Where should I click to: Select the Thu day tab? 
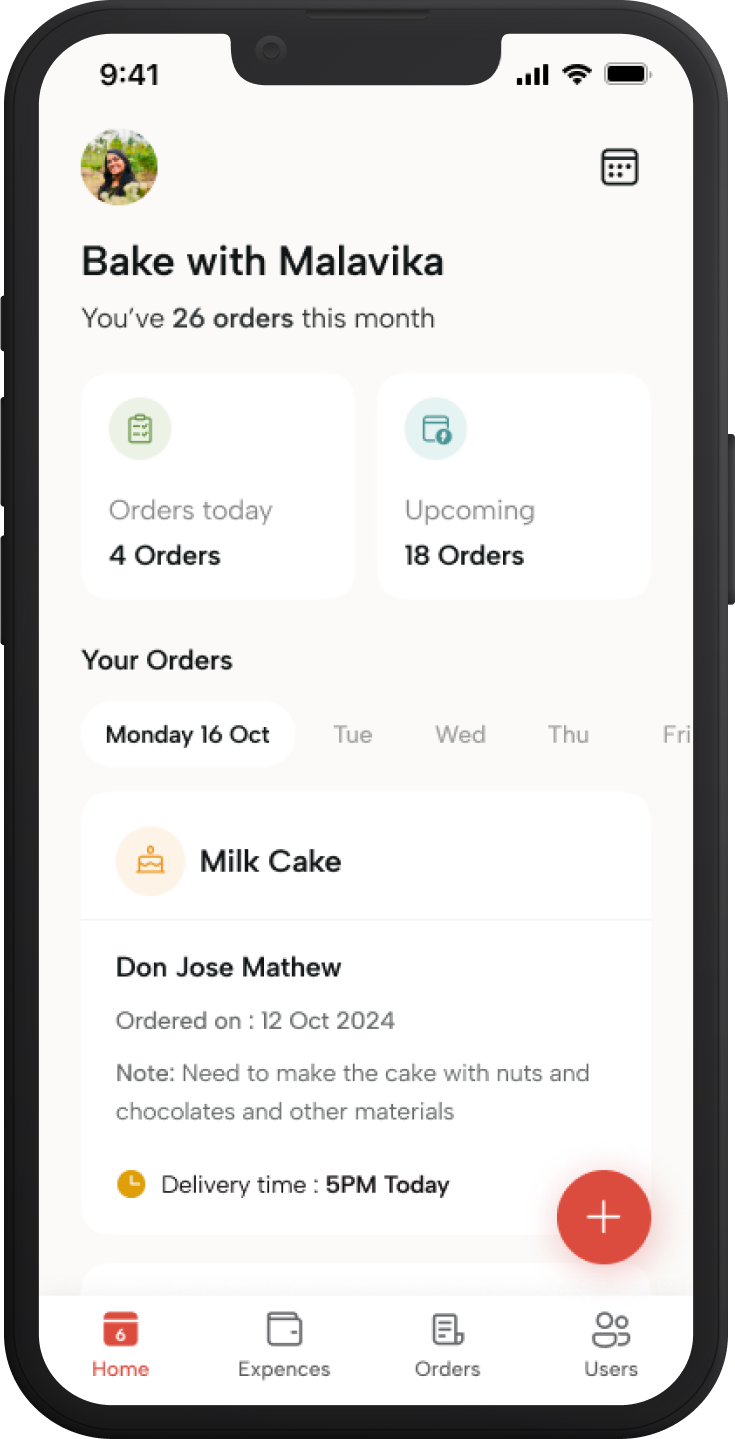point(568,735)
